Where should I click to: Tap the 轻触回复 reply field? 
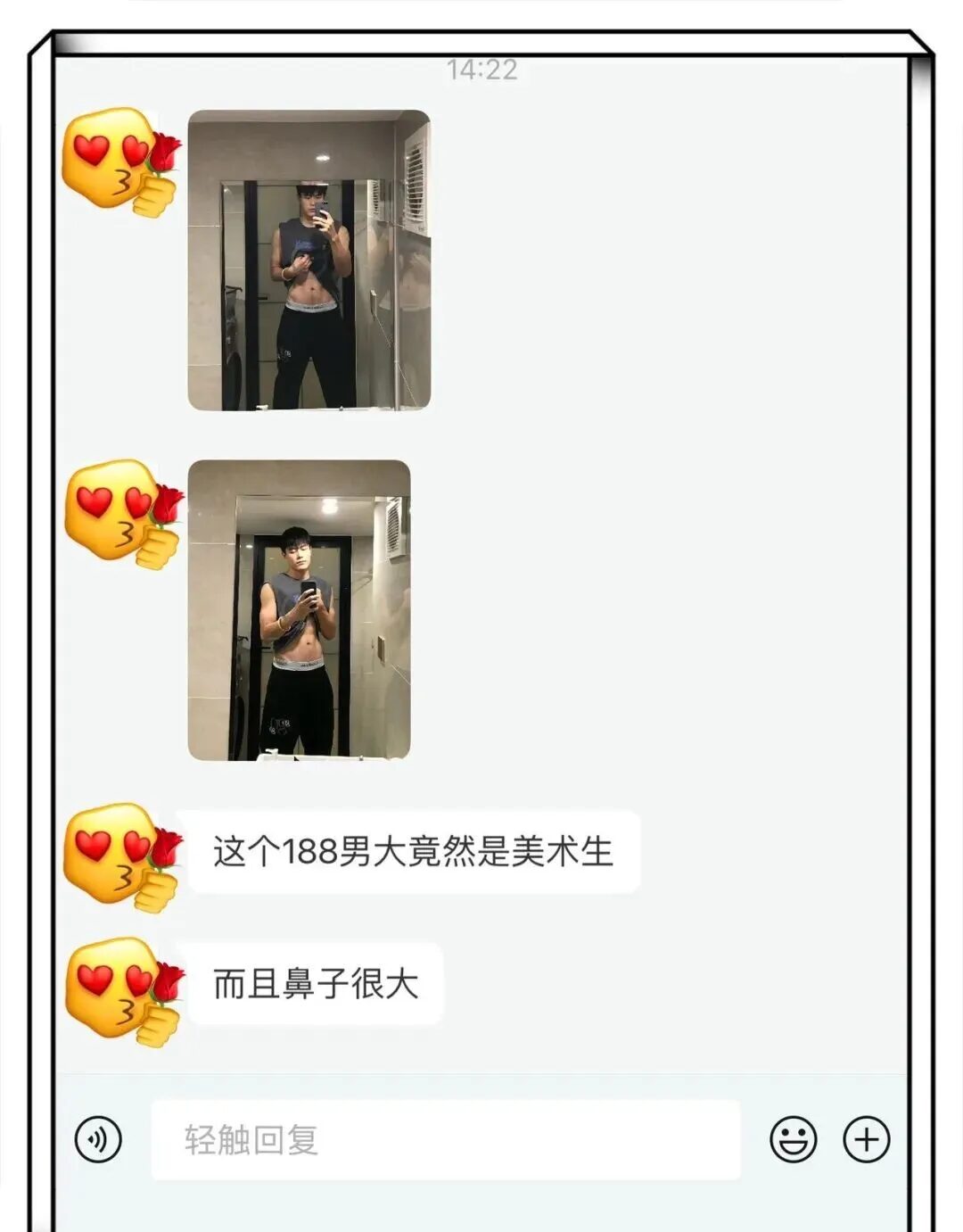(x=444, y=1139)
